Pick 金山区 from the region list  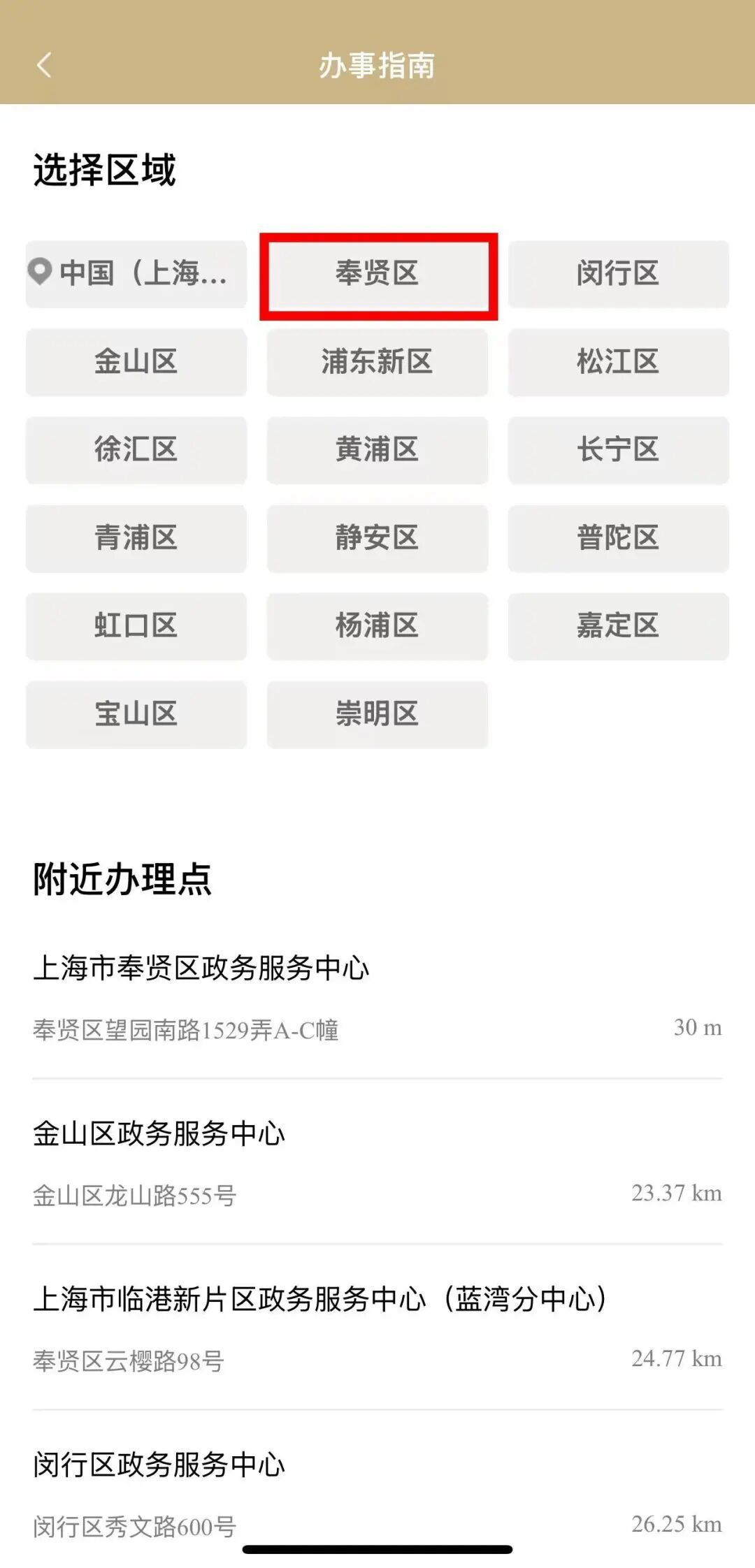(136, 362)
